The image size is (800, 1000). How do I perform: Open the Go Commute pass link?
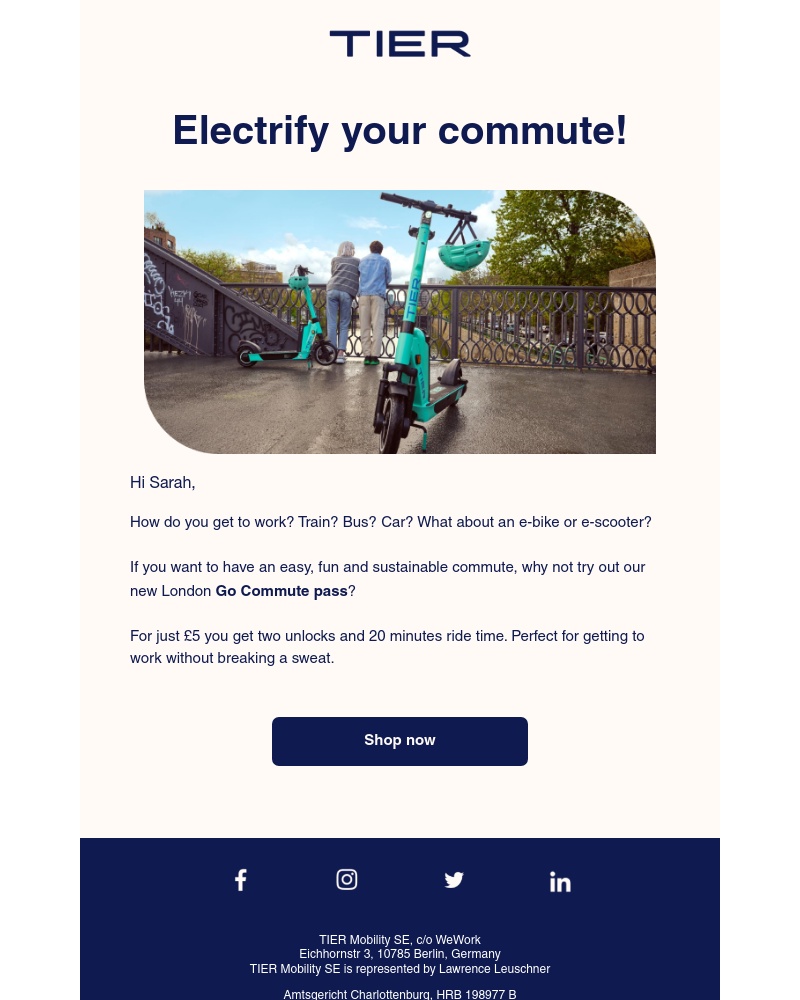click(281, 591)
